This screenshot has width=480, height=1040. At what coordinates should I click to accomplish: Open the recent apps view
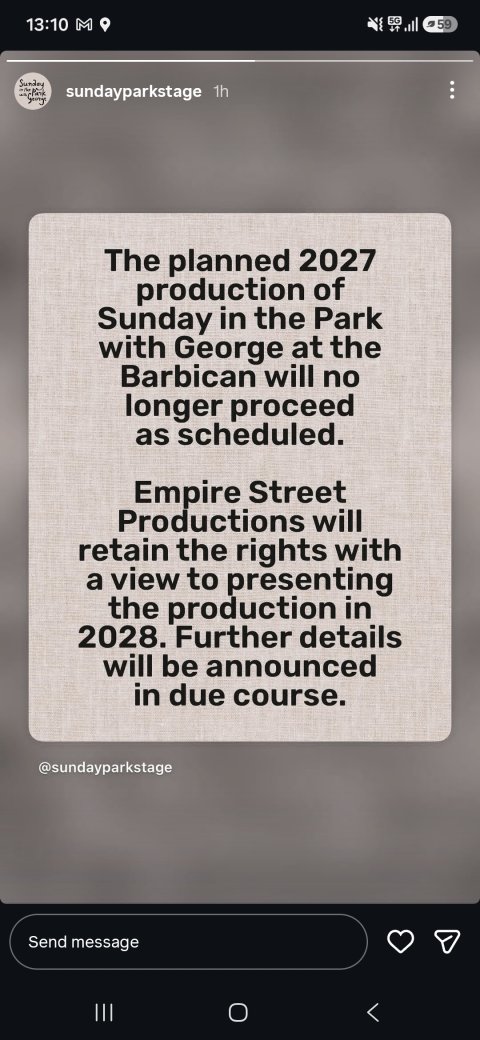103,1012
